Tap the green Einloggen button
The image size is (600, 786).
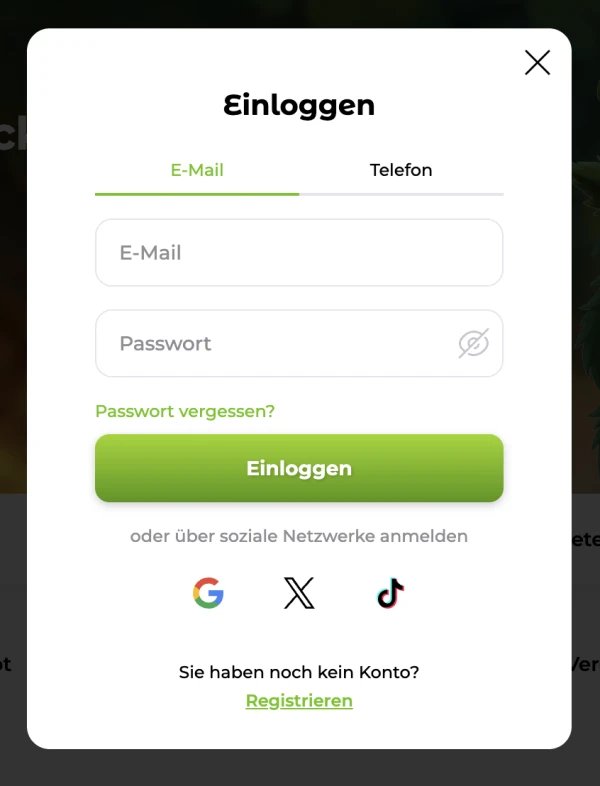click(x=298, y=468)
